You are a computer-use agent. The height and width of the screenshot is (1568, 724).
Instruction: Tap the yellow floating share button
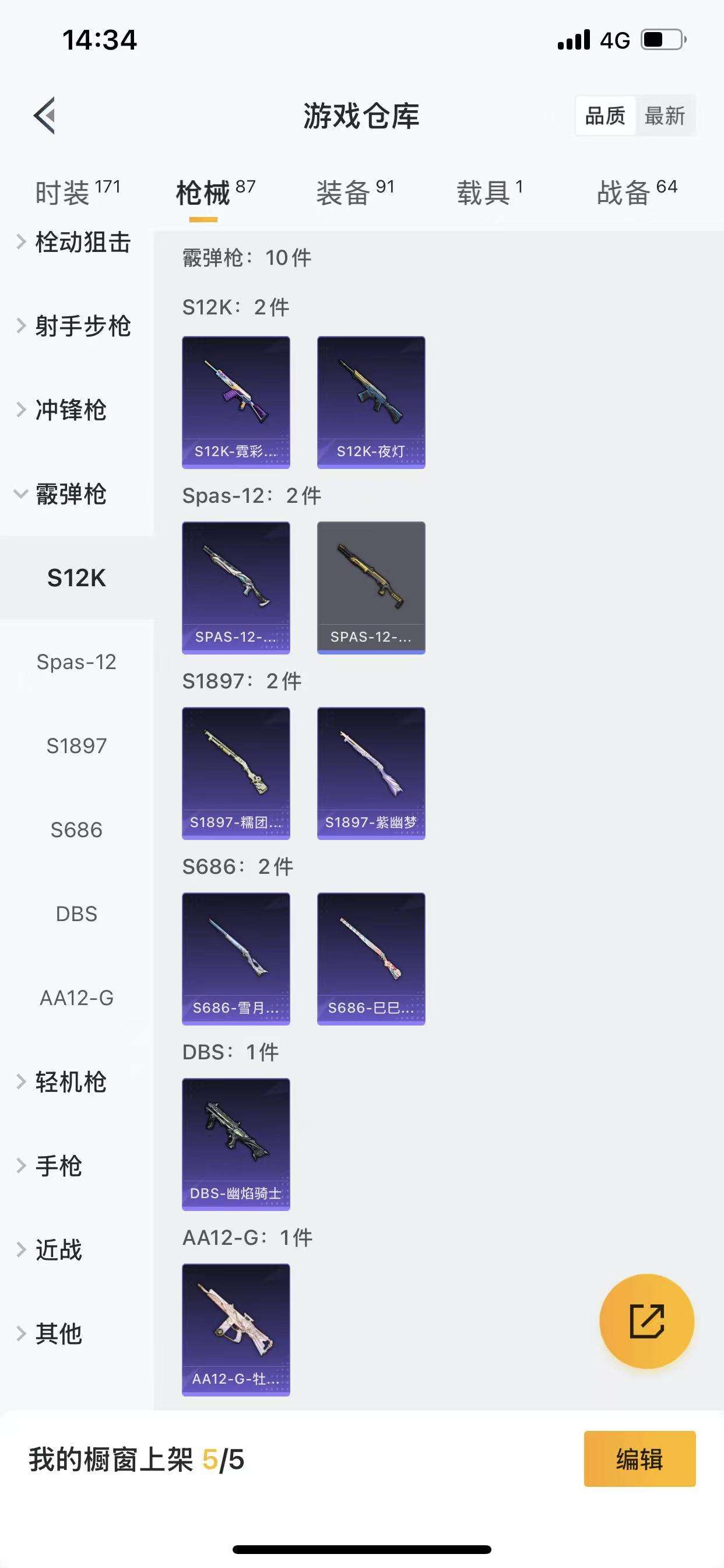pyautogui.click(x=646, y=1321)
